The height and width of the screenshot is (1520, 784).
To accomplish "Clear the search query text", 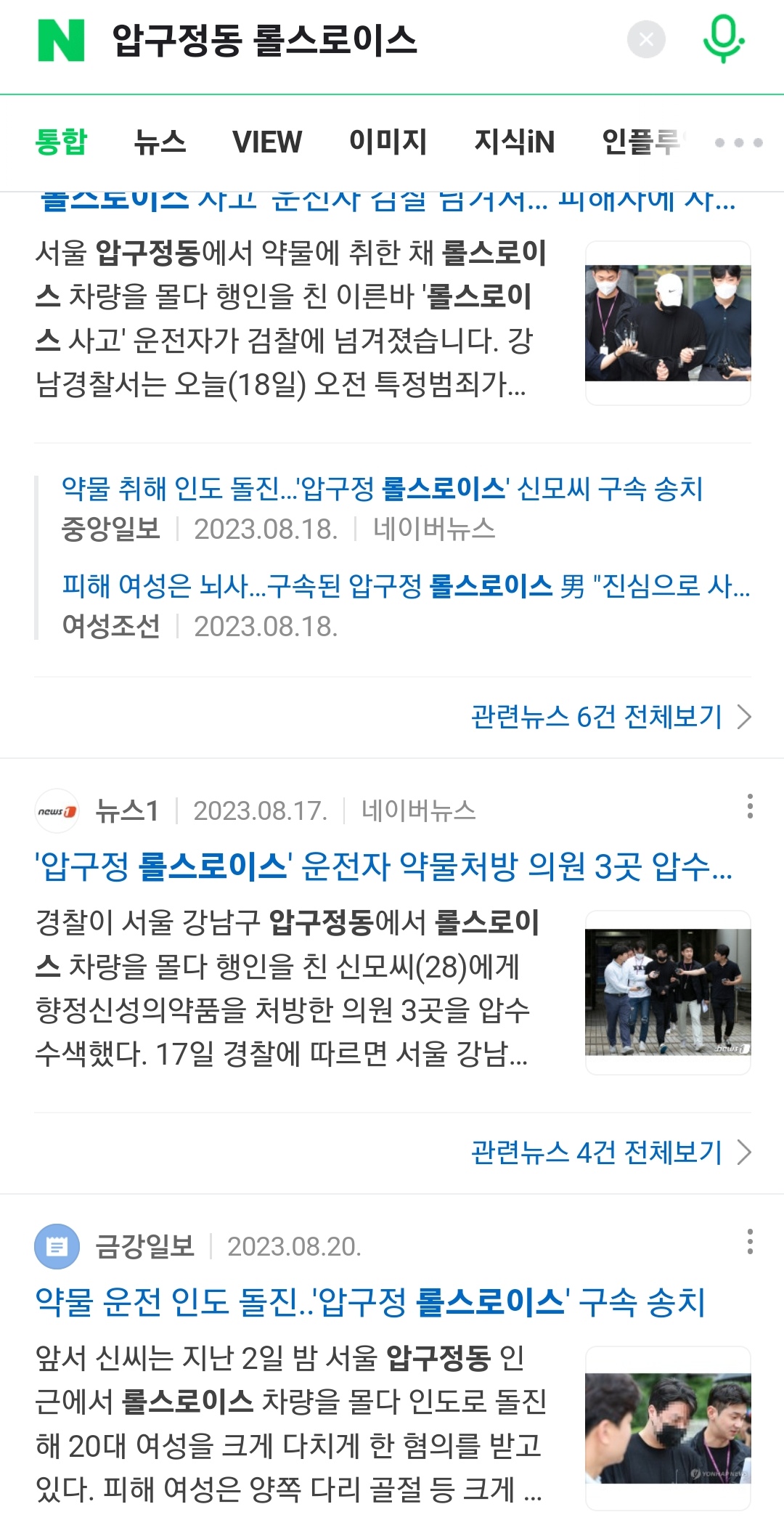I will coord(646,40).
